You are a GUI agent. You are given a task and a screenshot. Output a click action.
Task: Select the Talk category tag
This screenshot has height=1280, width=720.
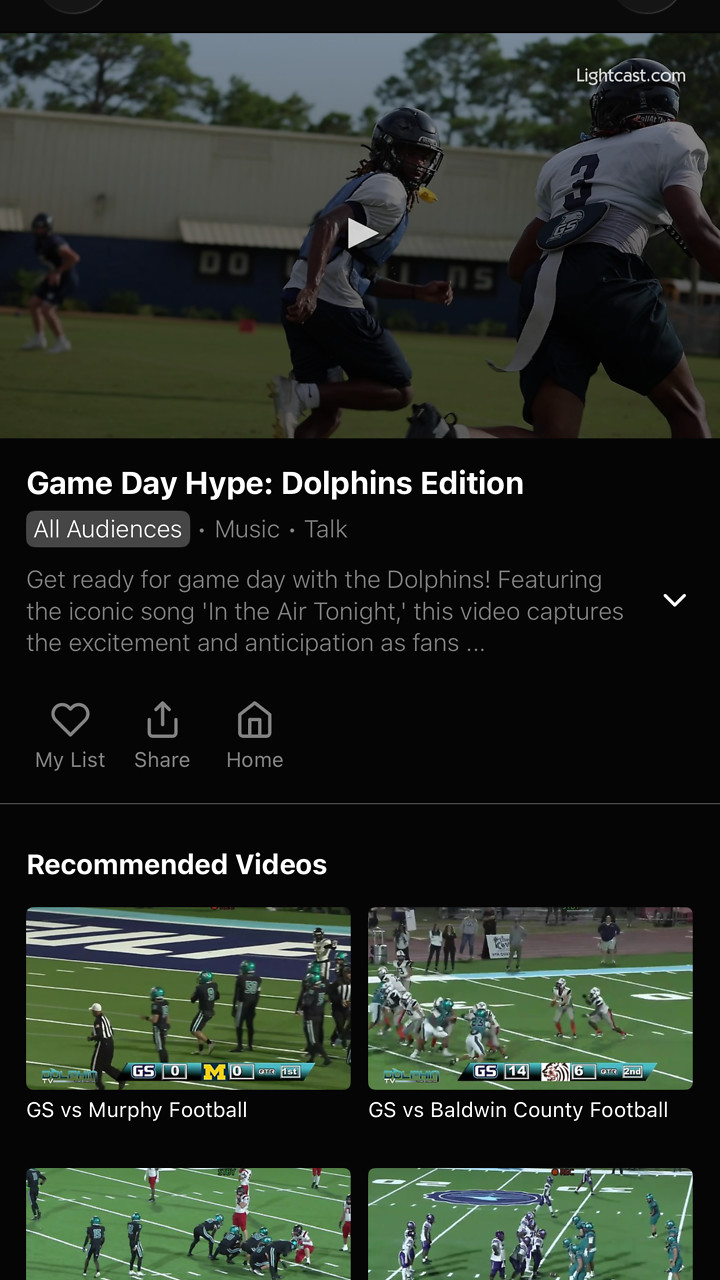coord(326,529)
